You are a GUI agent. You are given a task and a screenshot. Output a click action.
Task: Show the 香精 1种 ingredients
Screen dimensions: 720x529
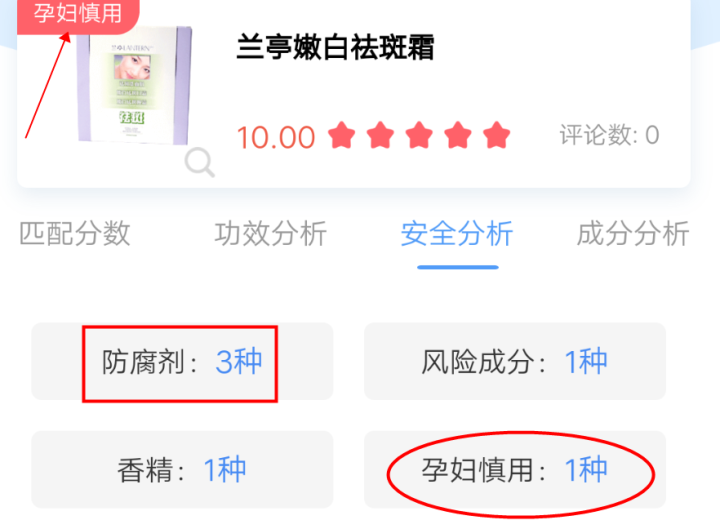(182, 469)
